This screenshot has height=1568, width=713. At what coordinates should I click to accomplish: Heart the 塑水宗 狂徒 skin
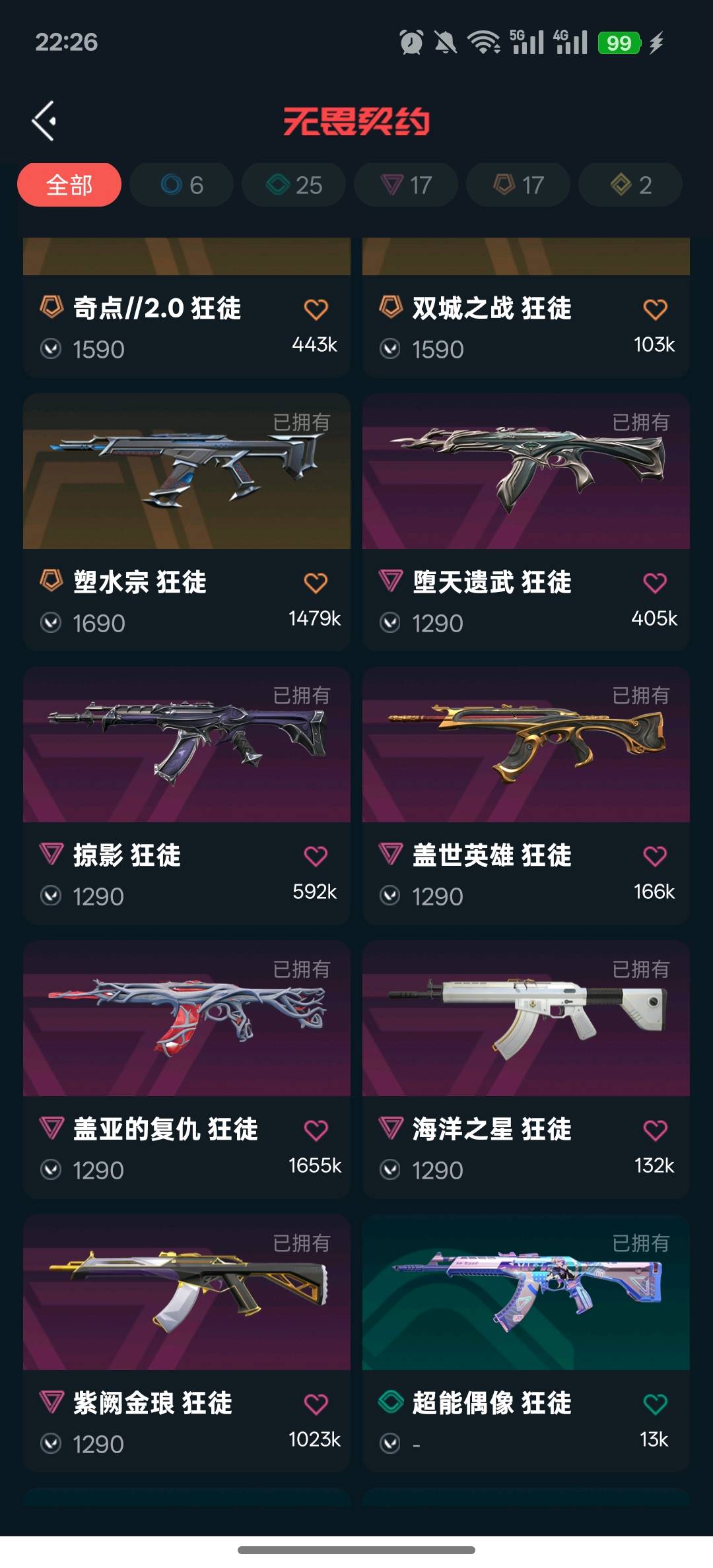(x=316, y=583)
